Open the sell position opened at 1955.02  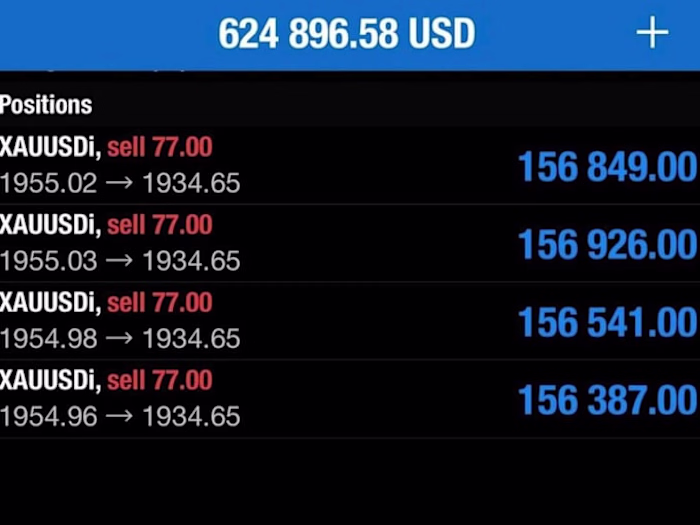click(x=350, y=166)
